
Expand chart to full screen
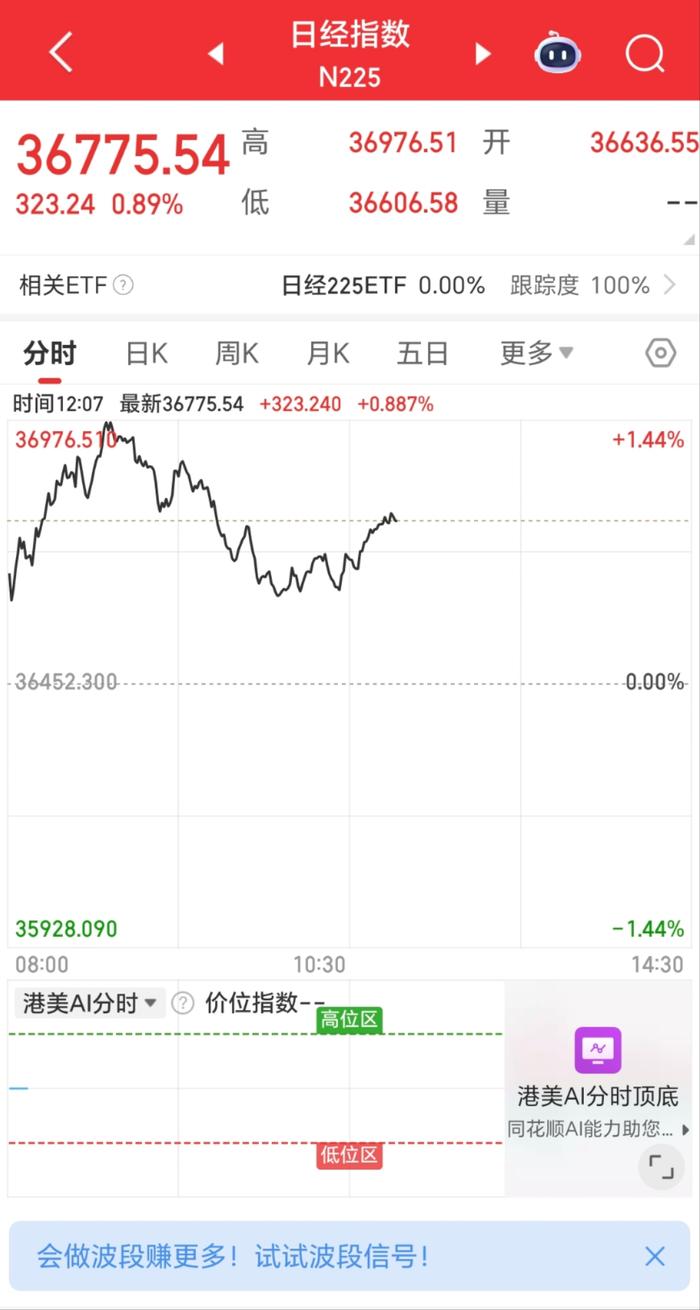tap(661, 1166)
